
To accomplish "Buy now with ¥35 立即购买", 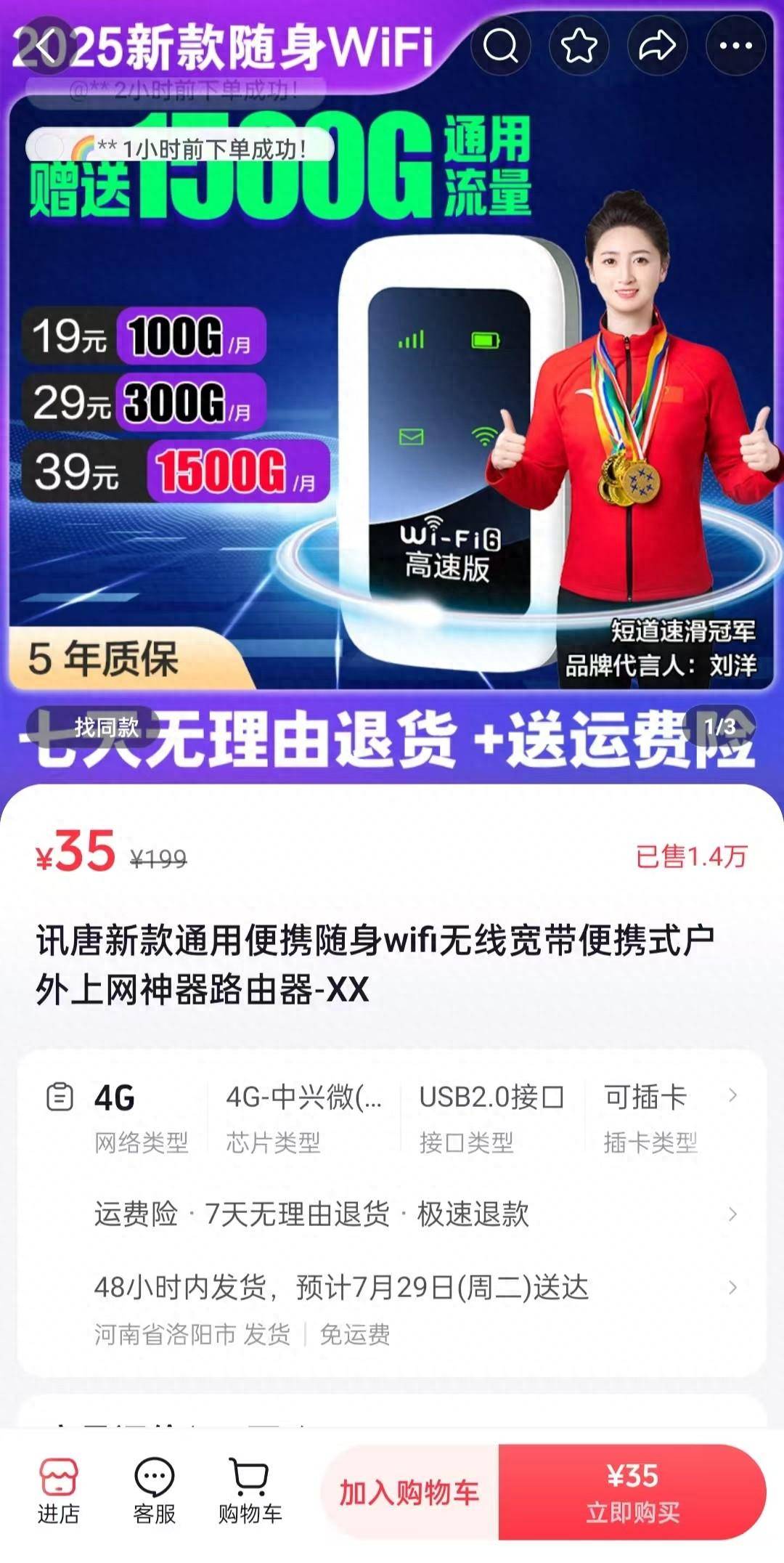I will [632, 1493].
